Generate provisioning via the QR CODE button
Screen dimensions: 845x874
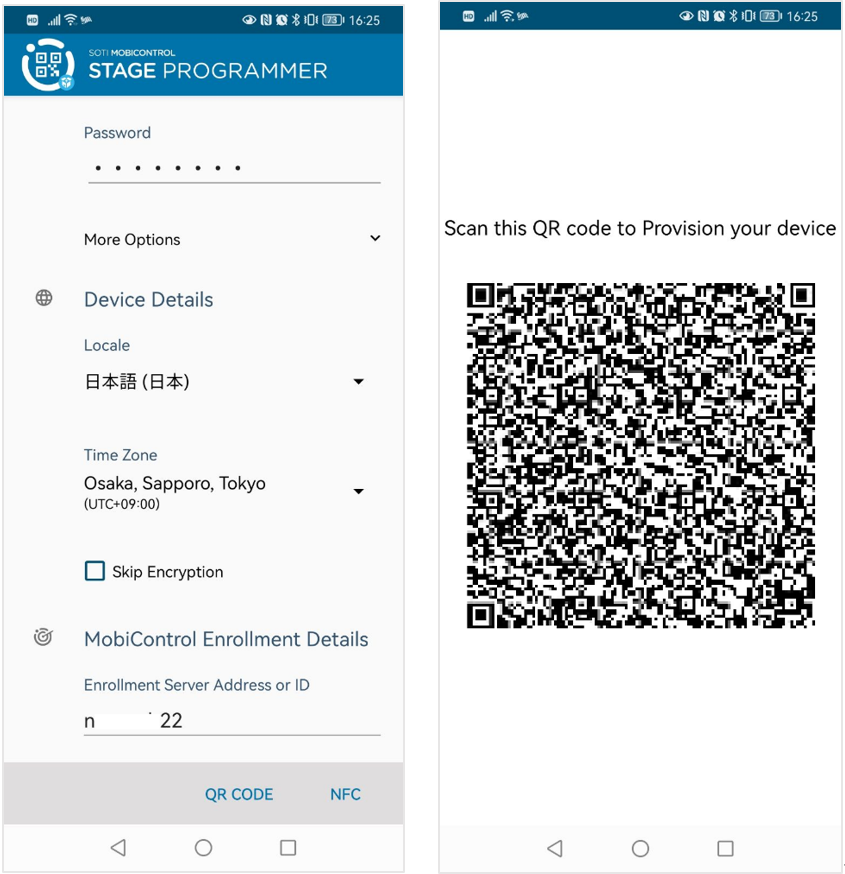[x=239, y=794]
